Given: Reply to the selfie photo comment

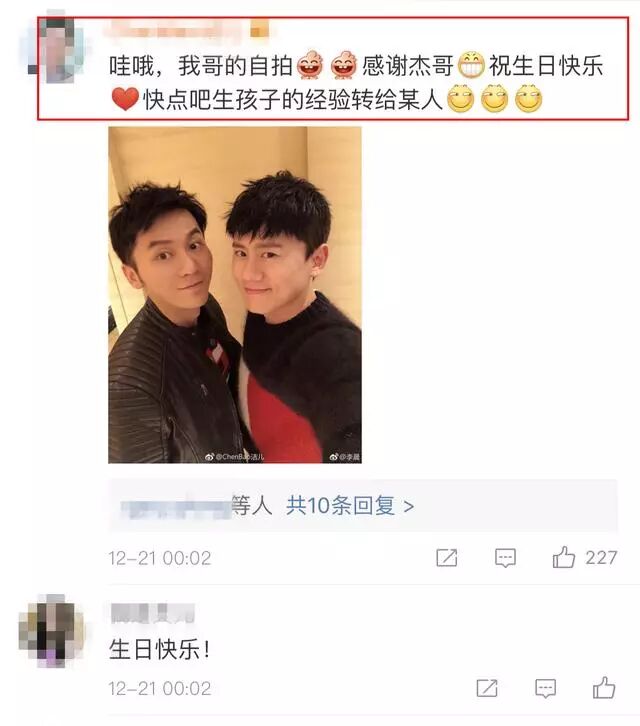Looking at the screenshot, I should point(506,558).
